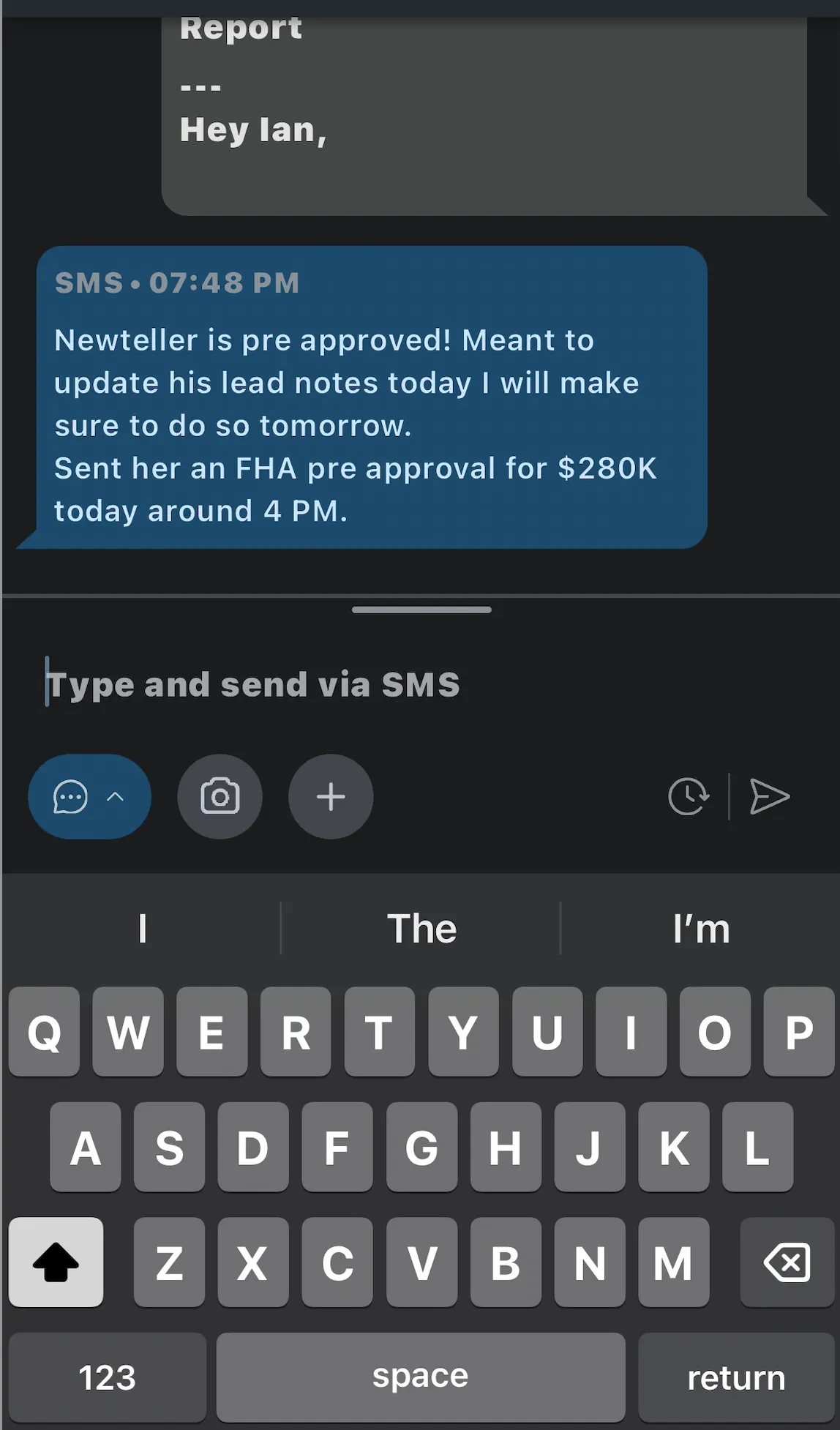Open the message channel selector dropdown
This screenshot has width=840, height=1430.
pyautogui.click(x=89, y=797)
